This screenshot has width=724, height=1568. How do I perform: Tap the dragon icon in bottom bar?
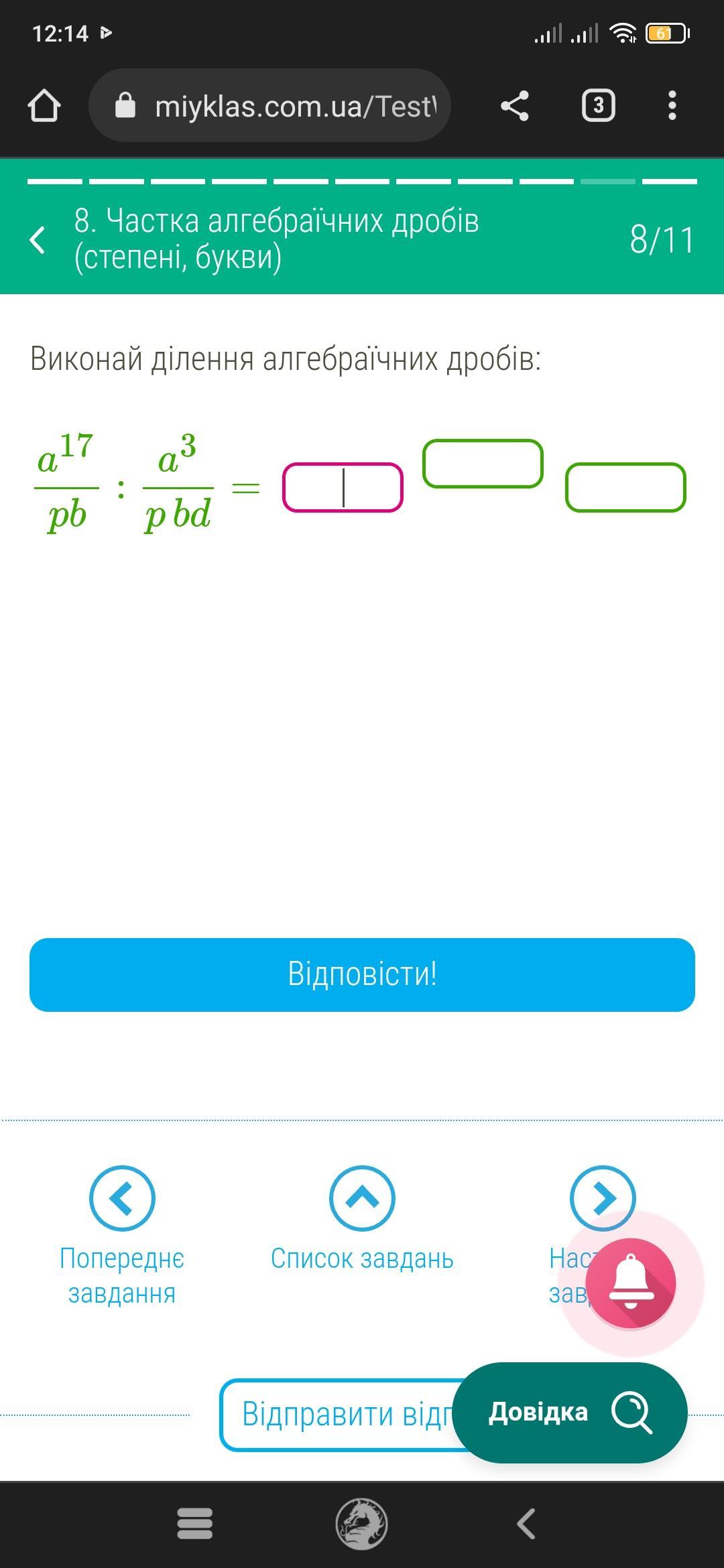point(361,1524)
